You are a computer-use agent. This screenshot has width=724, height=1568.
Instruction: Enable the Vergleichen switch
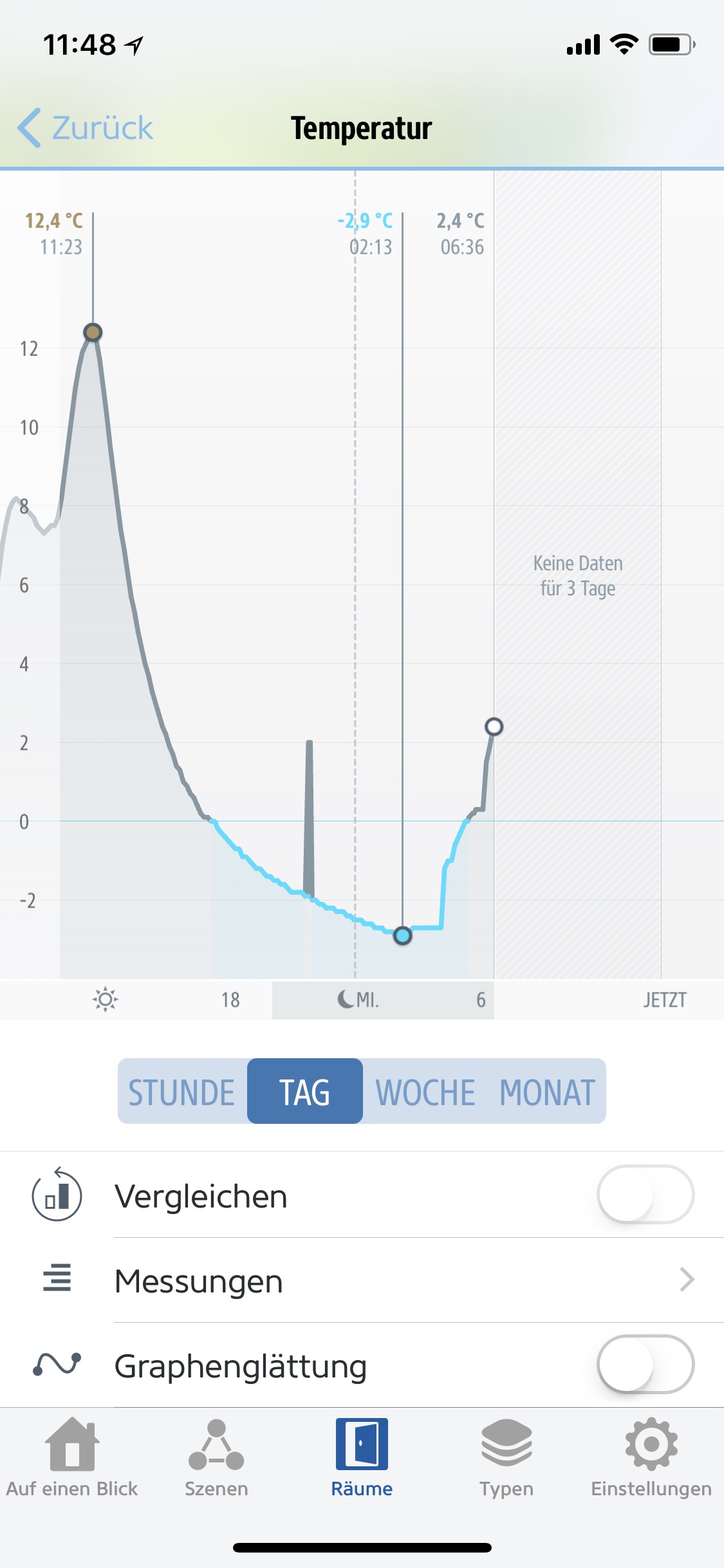tap(645, 1195)
